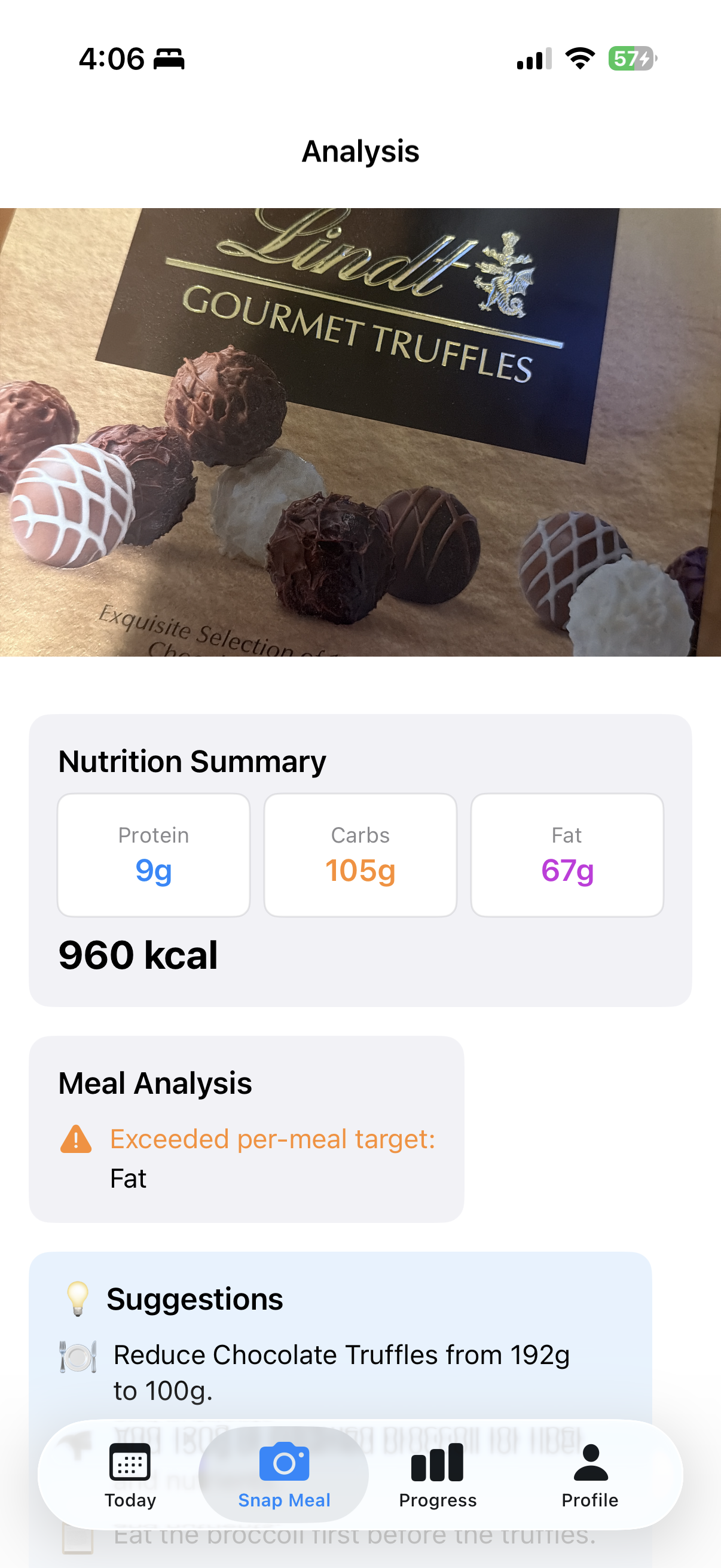The width and height of the screenshot is (721, 1568).
Task: Open the Profile tab
Action: click(589, 1474)
